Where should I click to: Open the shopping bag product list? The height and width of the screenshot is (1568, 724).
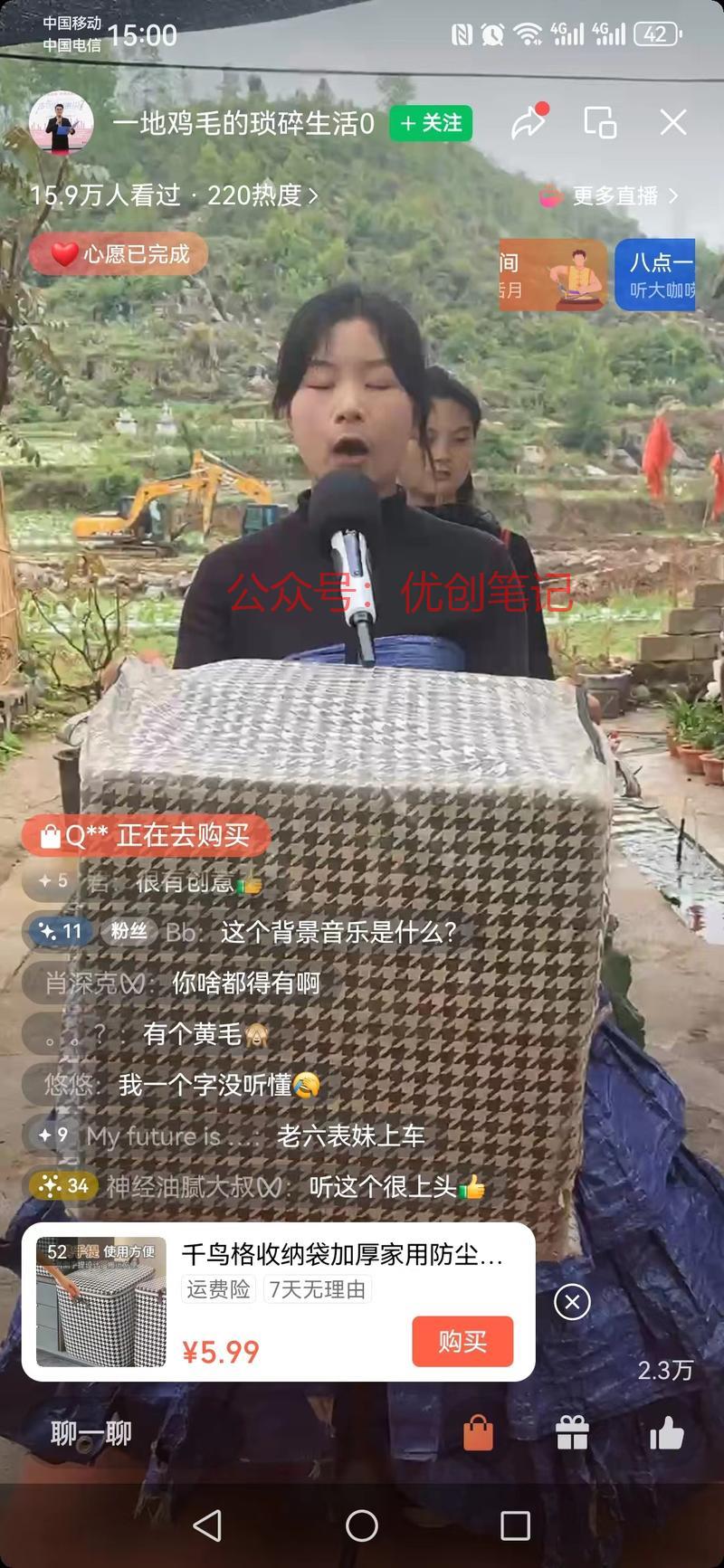478,1433
